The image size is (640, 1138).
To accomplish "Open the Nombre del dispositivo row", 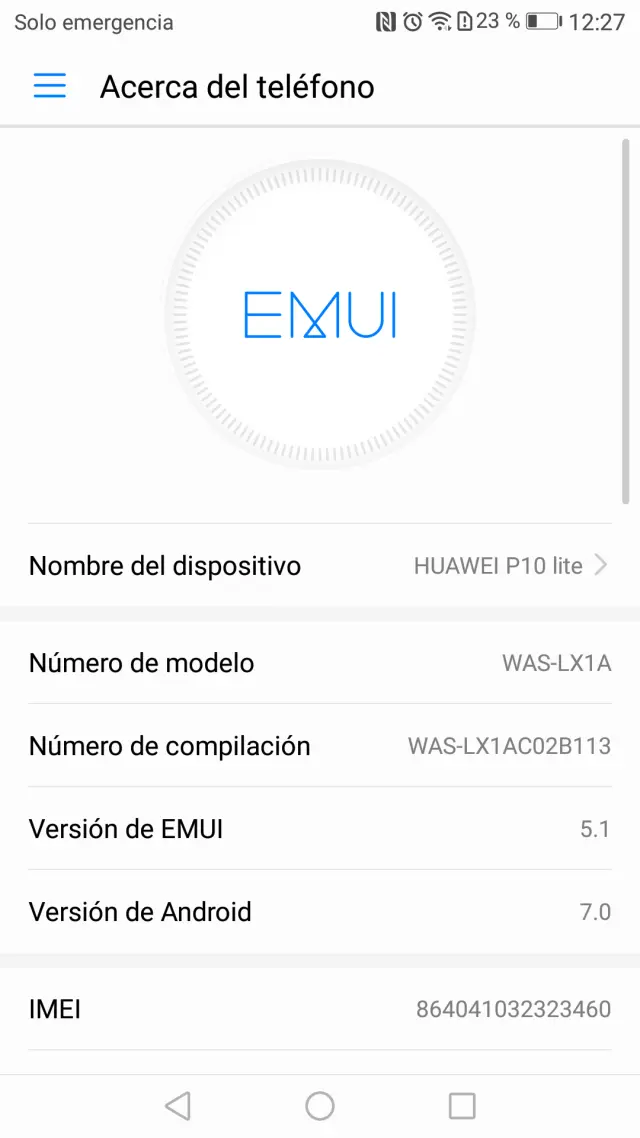I will click(319, 565).
